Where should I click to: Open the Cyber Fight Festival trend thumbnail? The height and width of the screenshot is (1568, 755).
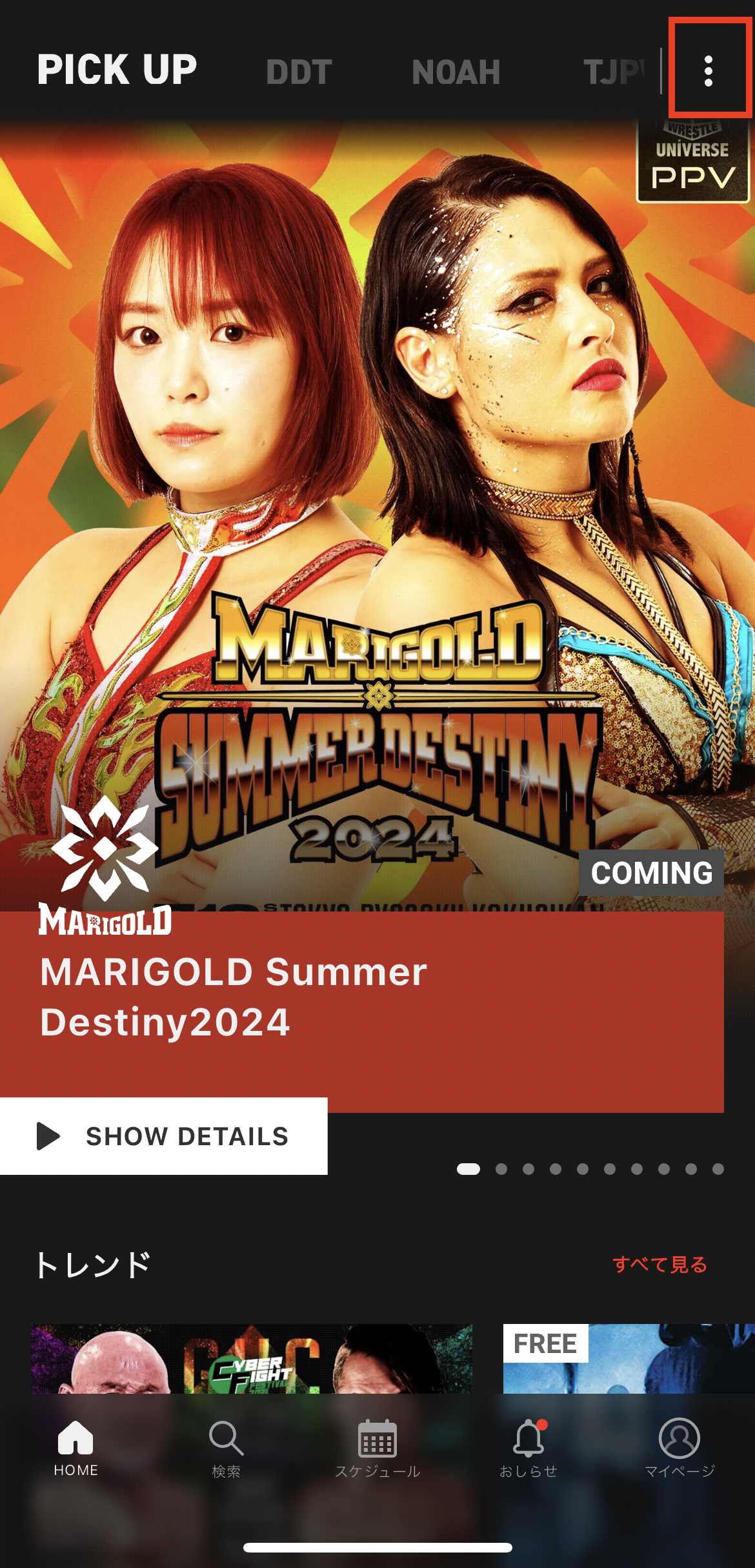click(x=252, y=1358)
